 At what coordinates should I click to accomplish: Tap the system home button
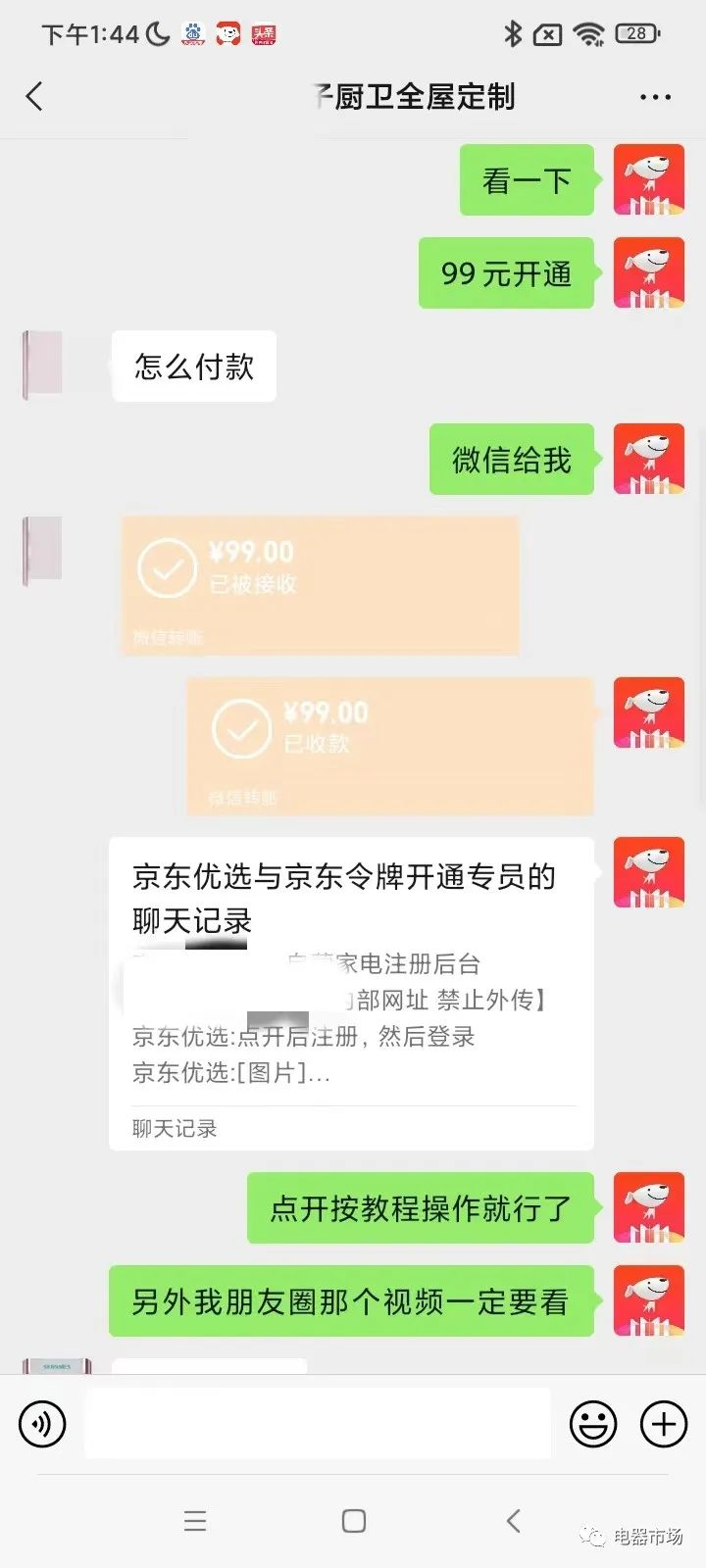pos(353,1520)
